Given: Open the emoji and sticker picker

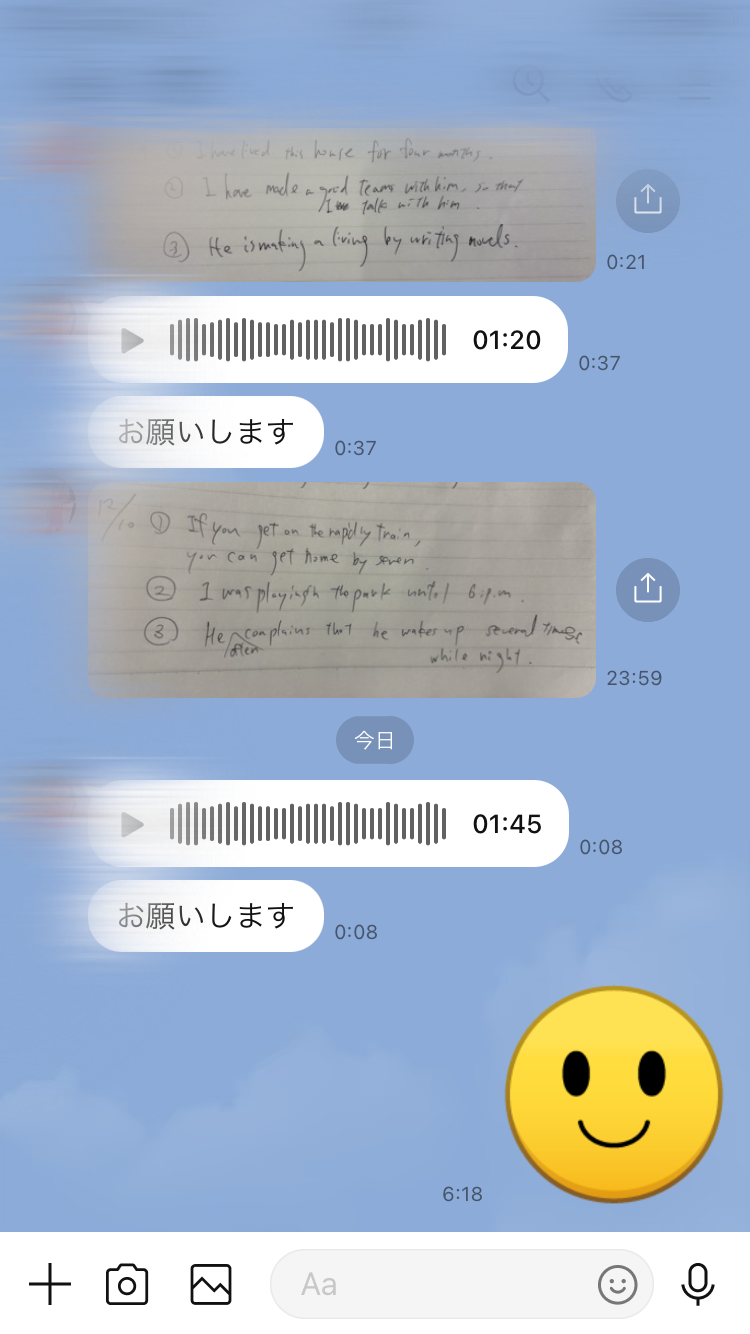Looking at the screenshot, I should click(x=617, y=1284).
